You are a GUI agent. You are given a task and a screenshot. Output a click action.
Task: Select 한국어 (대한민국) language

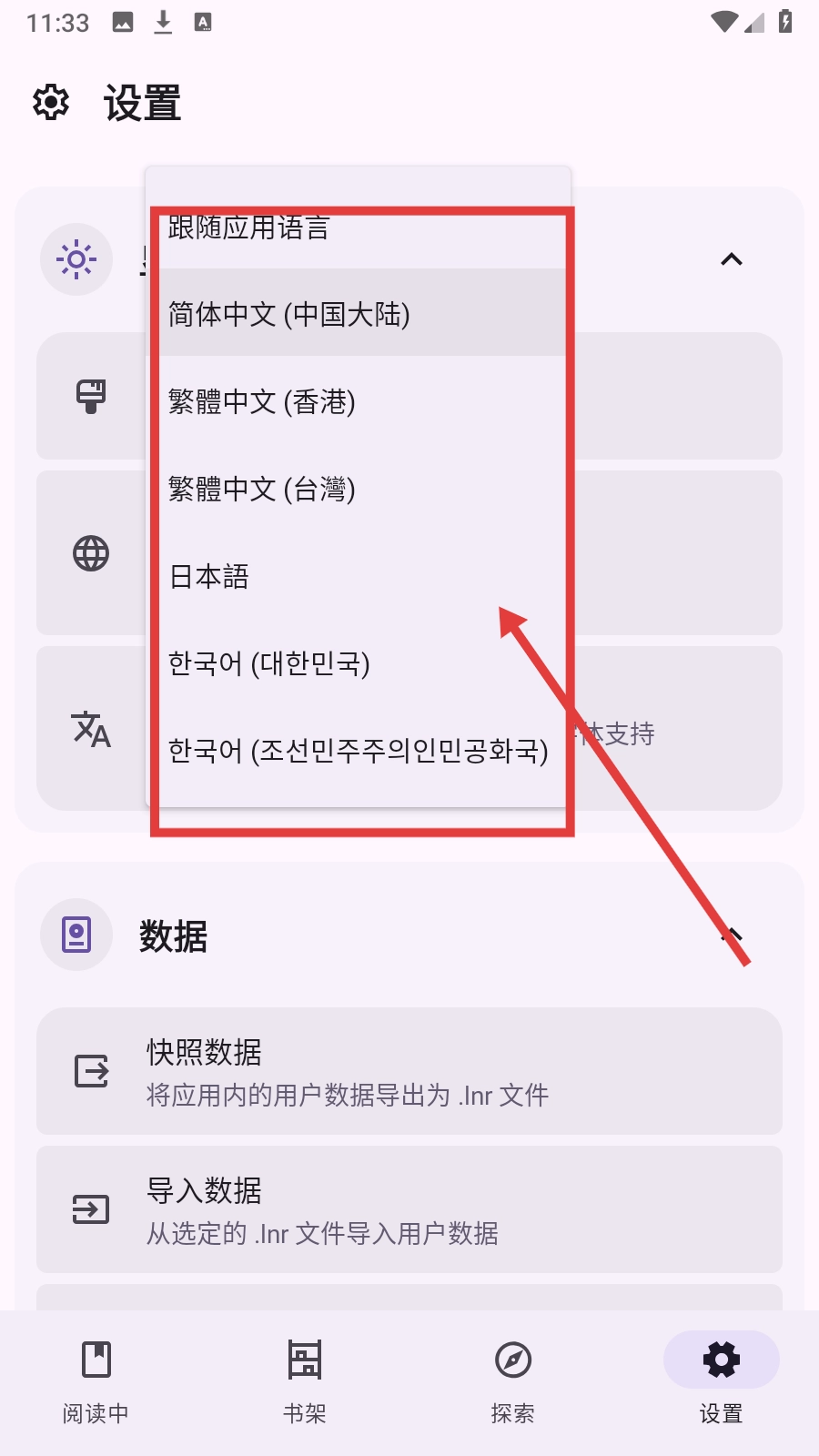355,663
